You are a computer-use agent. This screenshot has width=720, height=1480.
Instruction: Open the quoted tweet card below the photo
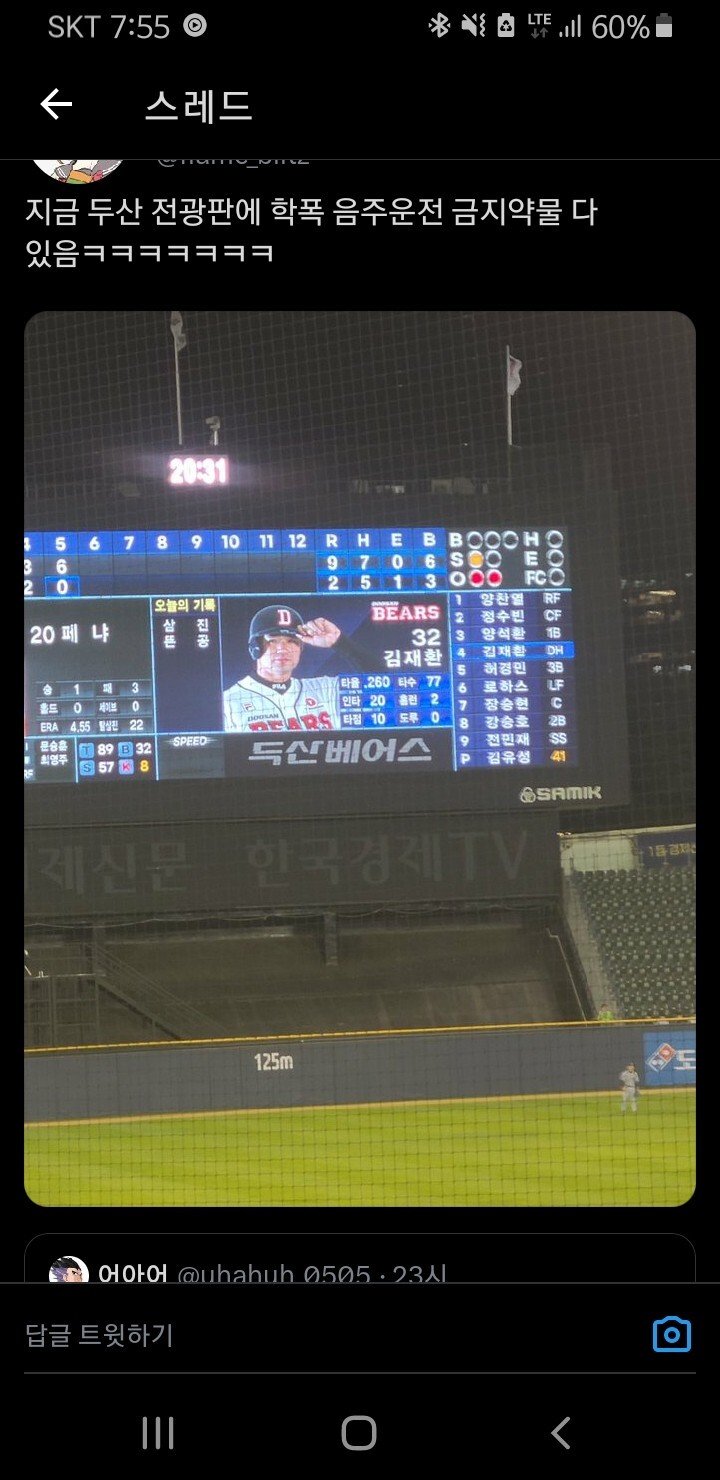(x=360, y=1262)
